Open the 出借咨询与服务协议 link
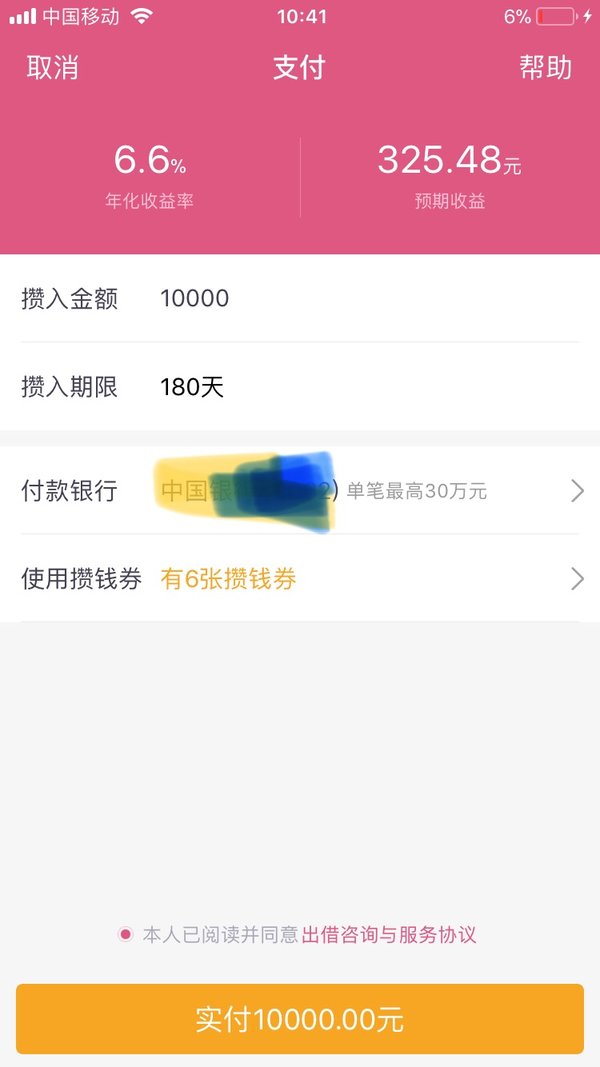 tap(388, 934)
